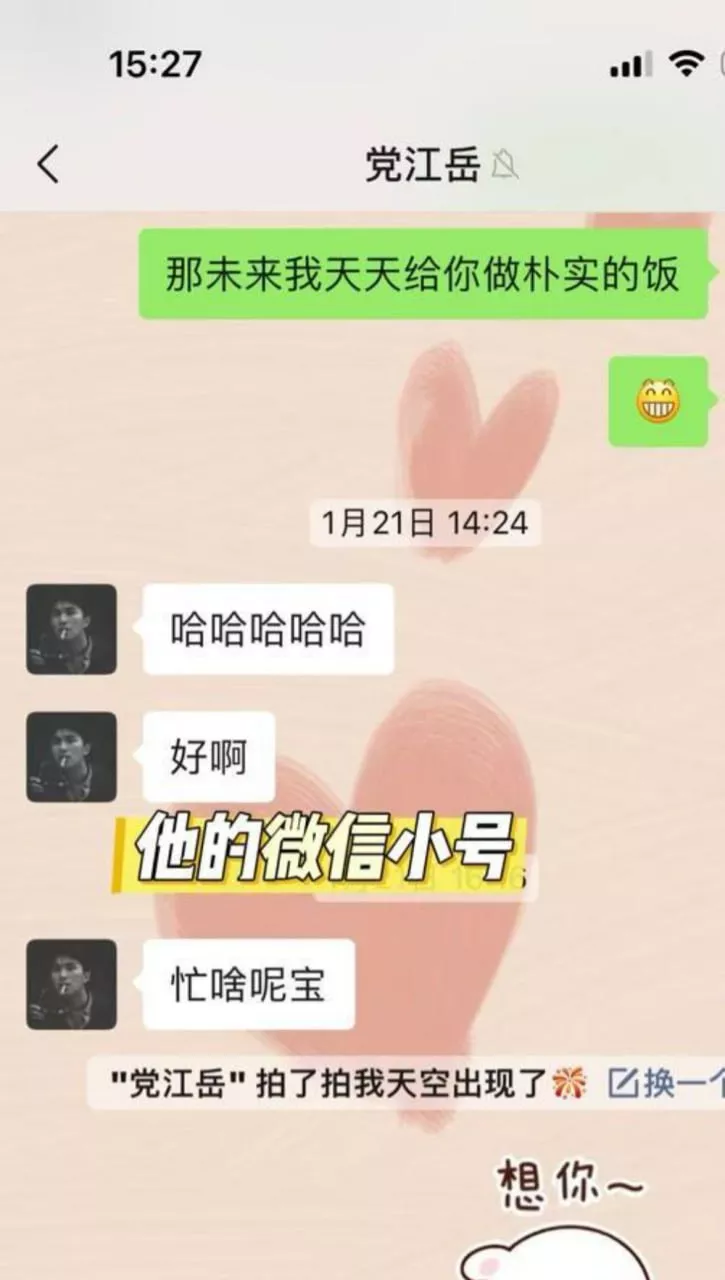Open the profile picture beside 忙啥呢宝
The height and width of the screenshot is (1280, 725).
pos(71,984)
